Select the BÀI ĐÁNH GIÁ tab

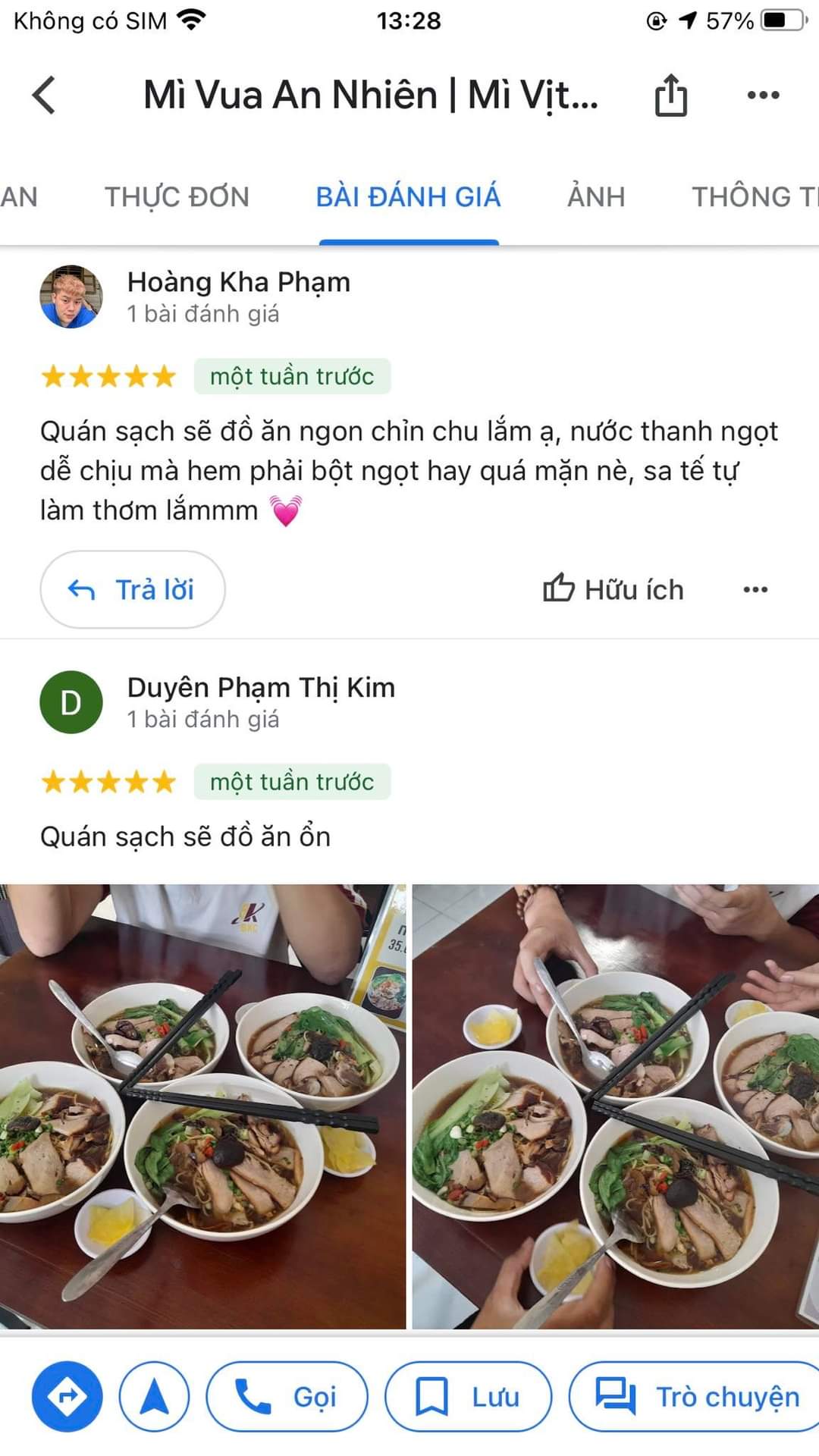408,197
